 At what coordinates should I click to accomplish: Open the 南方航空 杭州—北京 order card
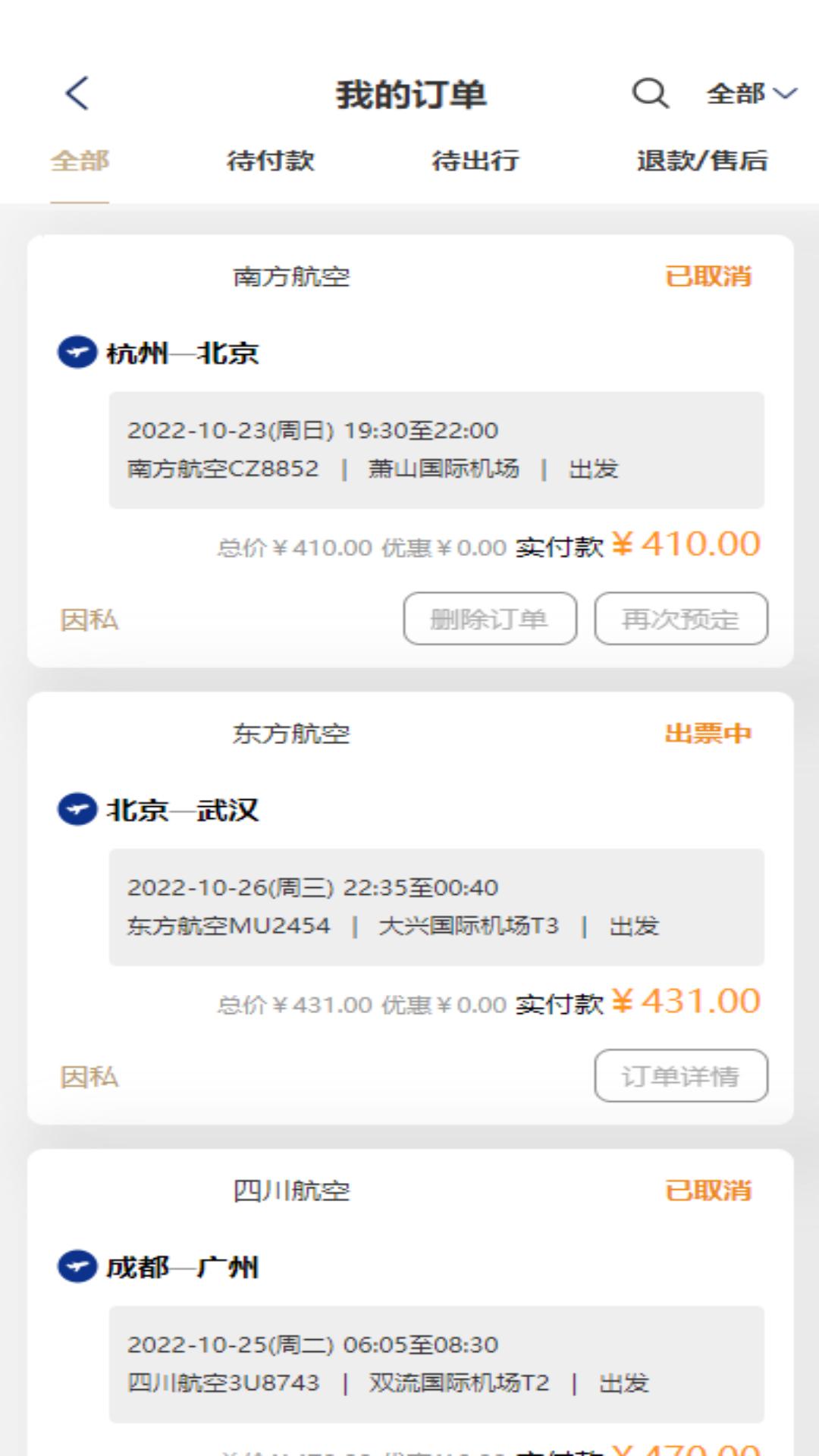tap(409, 450)
